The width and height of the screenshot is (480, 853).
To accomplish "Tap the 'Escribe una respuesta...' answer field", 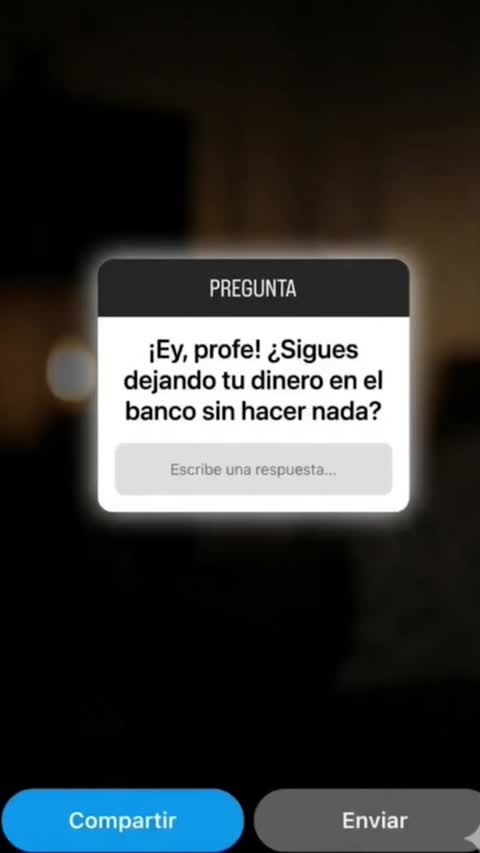I will coord(253,469).
